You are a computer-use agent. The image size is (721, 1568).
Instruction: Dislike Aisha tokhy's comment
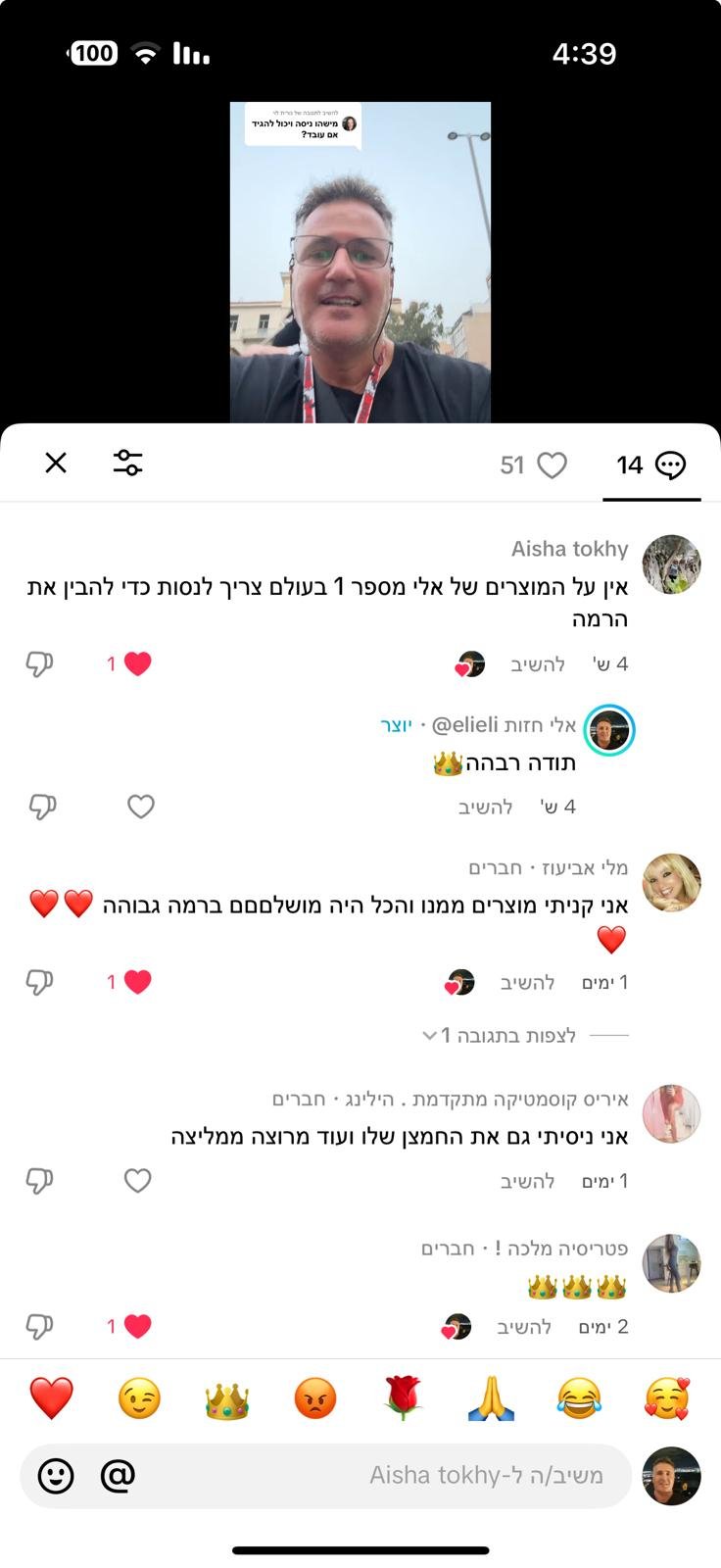(39, 664)
